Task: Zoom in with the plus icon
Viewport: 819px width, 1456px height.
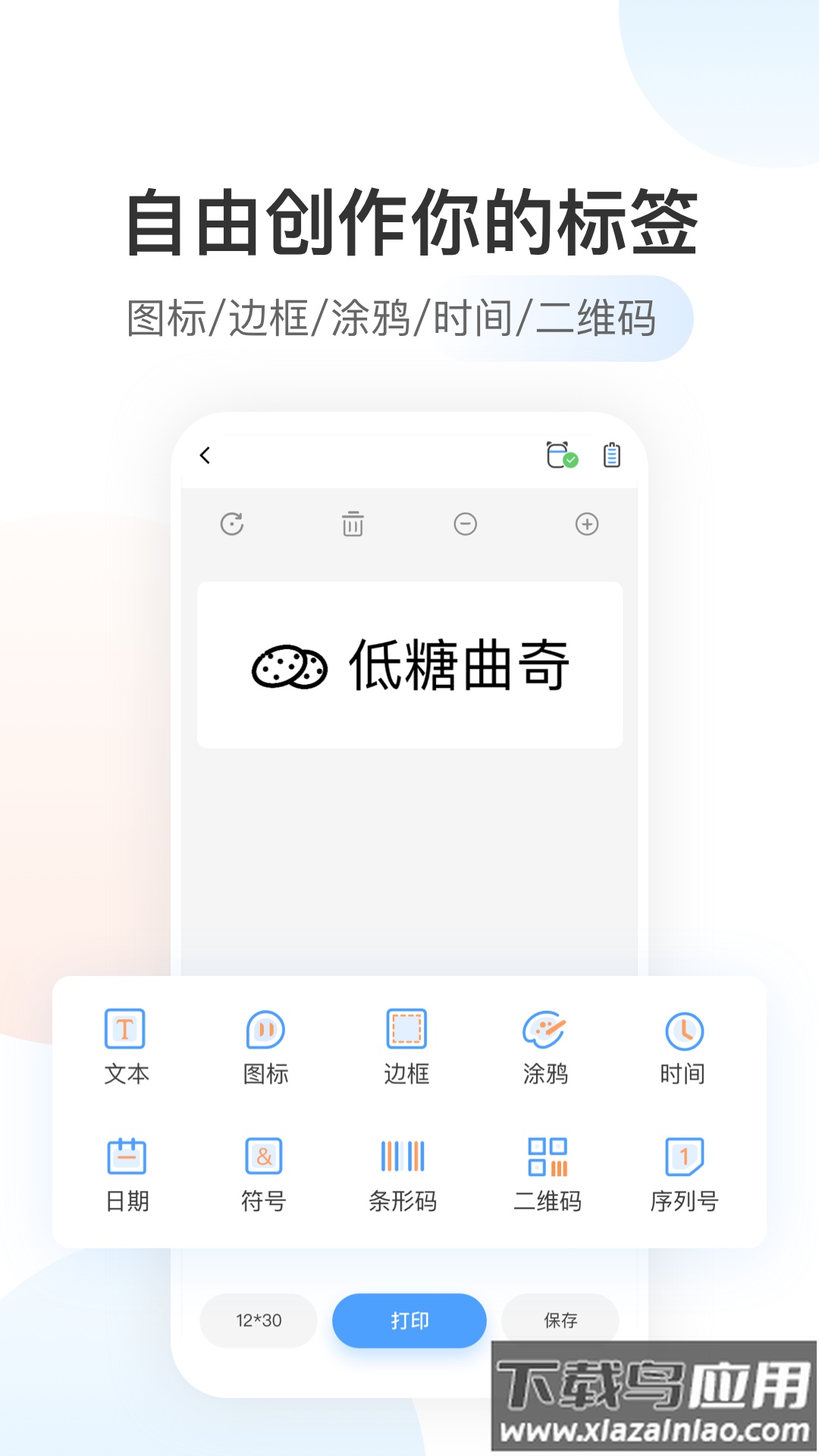Action: pos(586,524)
